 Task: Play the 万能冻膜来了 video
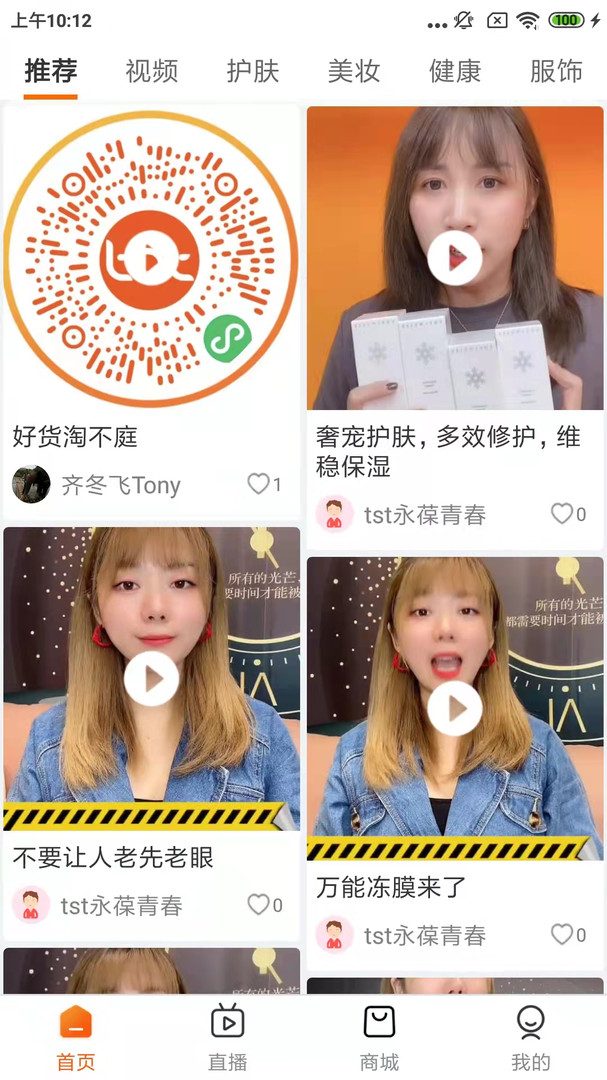point(455,709)
